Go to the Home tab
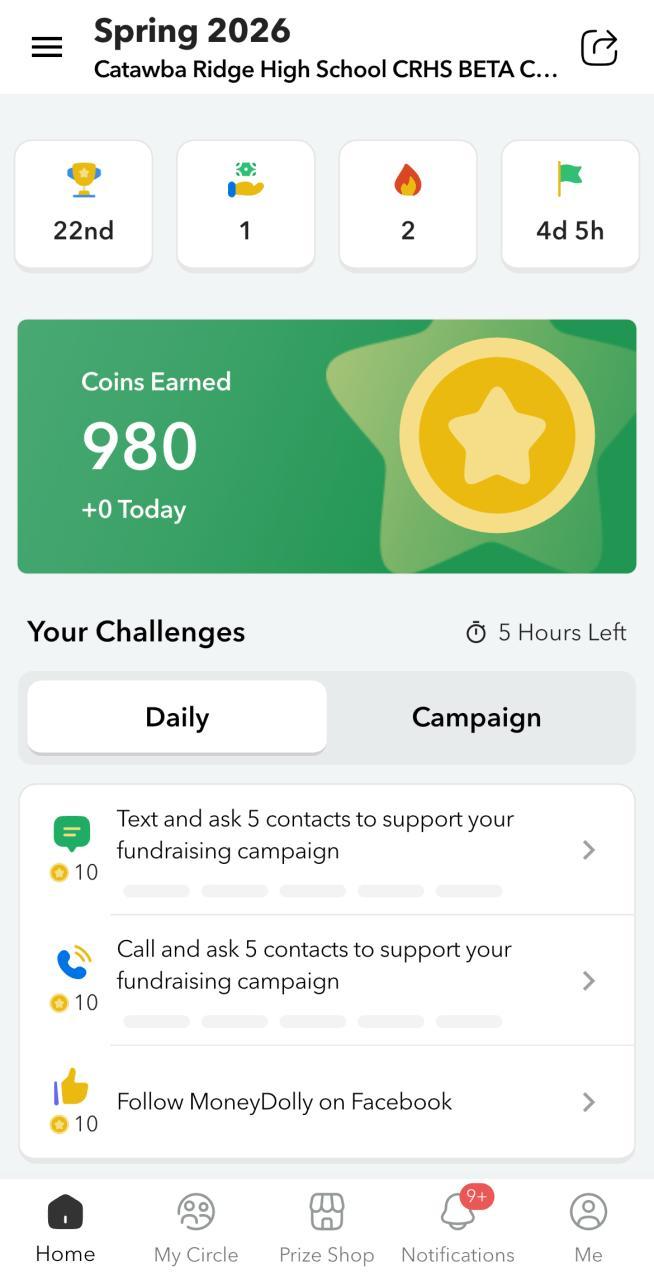654x1280 pixels. point(65,1229)
